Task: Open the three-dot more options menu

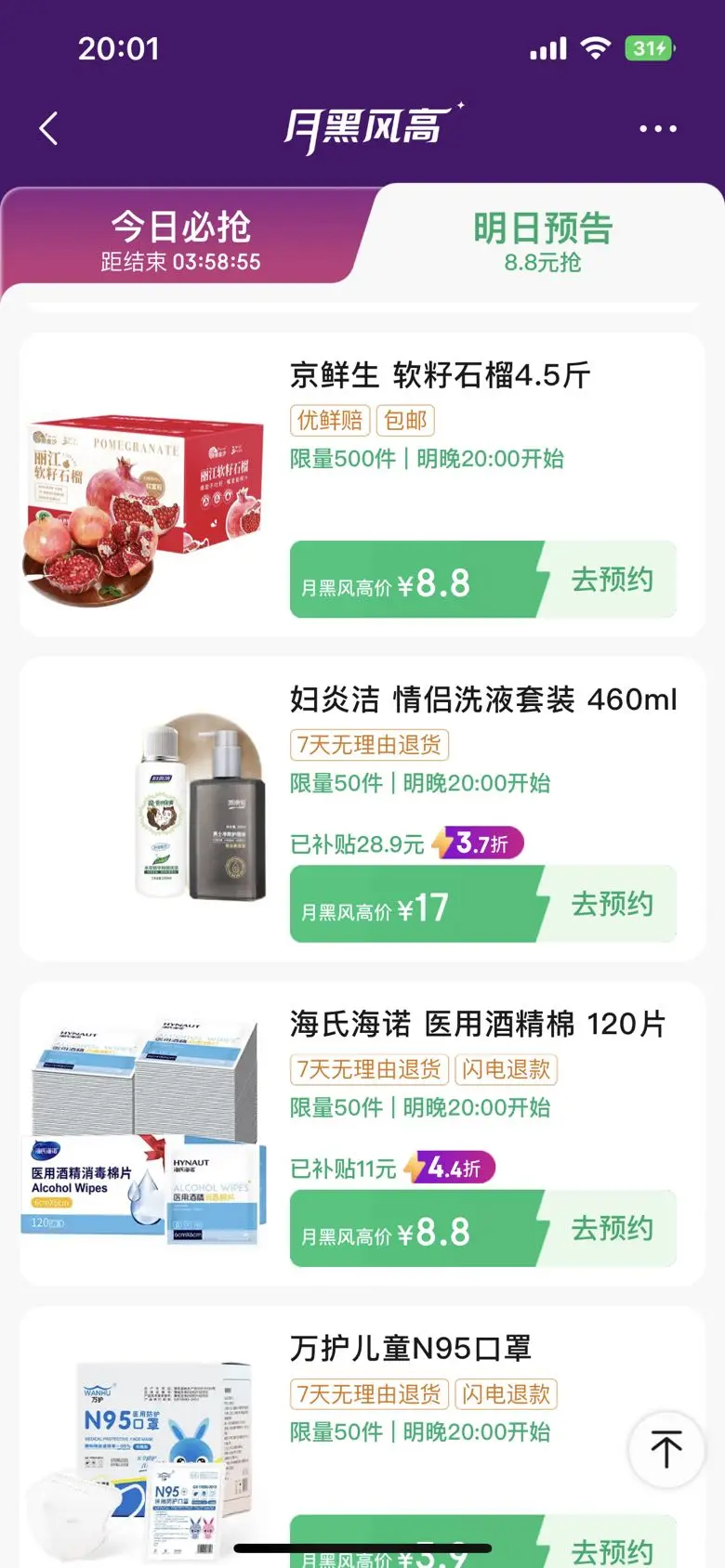Action: click(x=659, y=127)
